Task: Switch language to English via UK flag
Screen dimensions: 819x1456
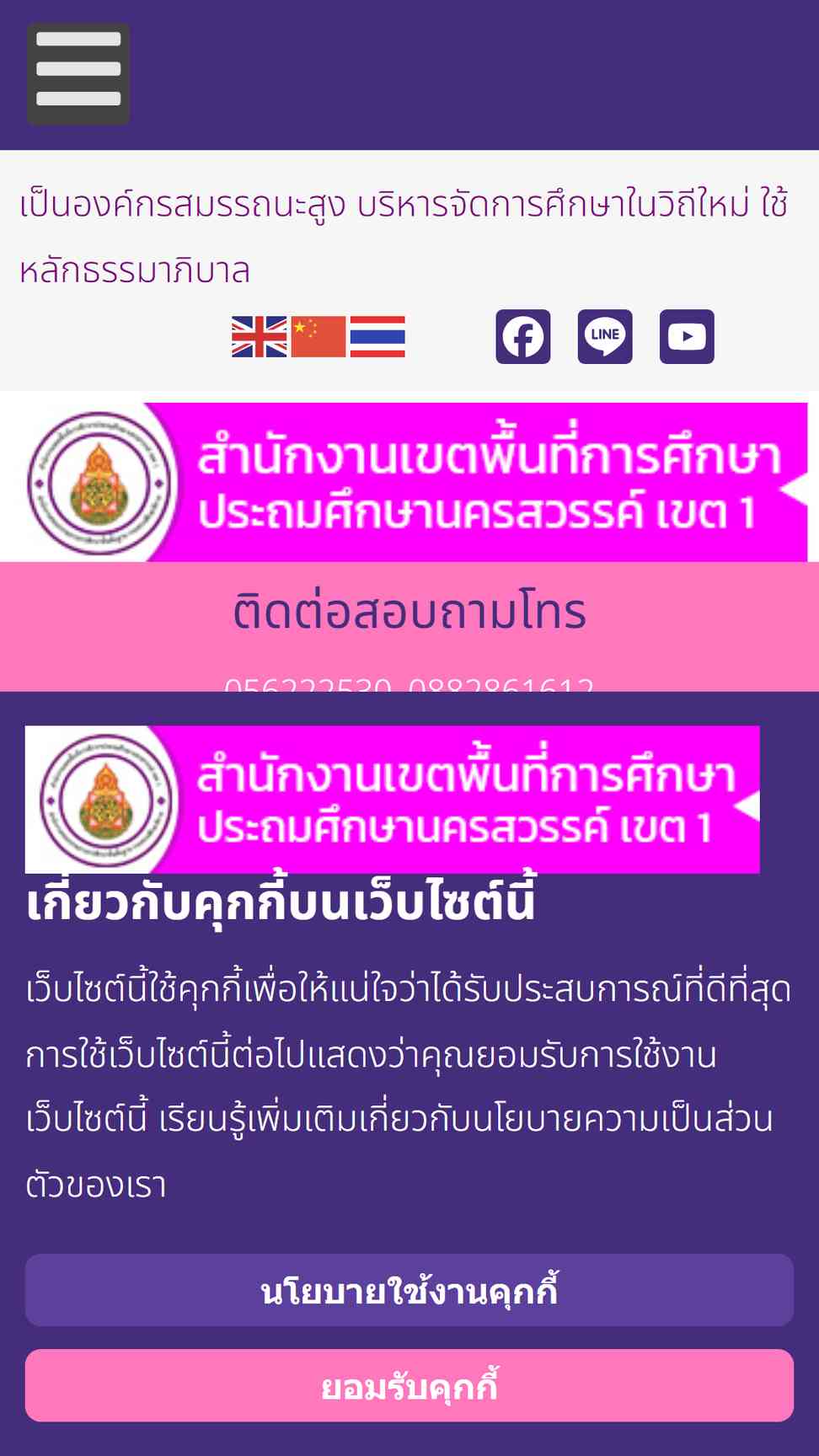Action: pos(260,337)
